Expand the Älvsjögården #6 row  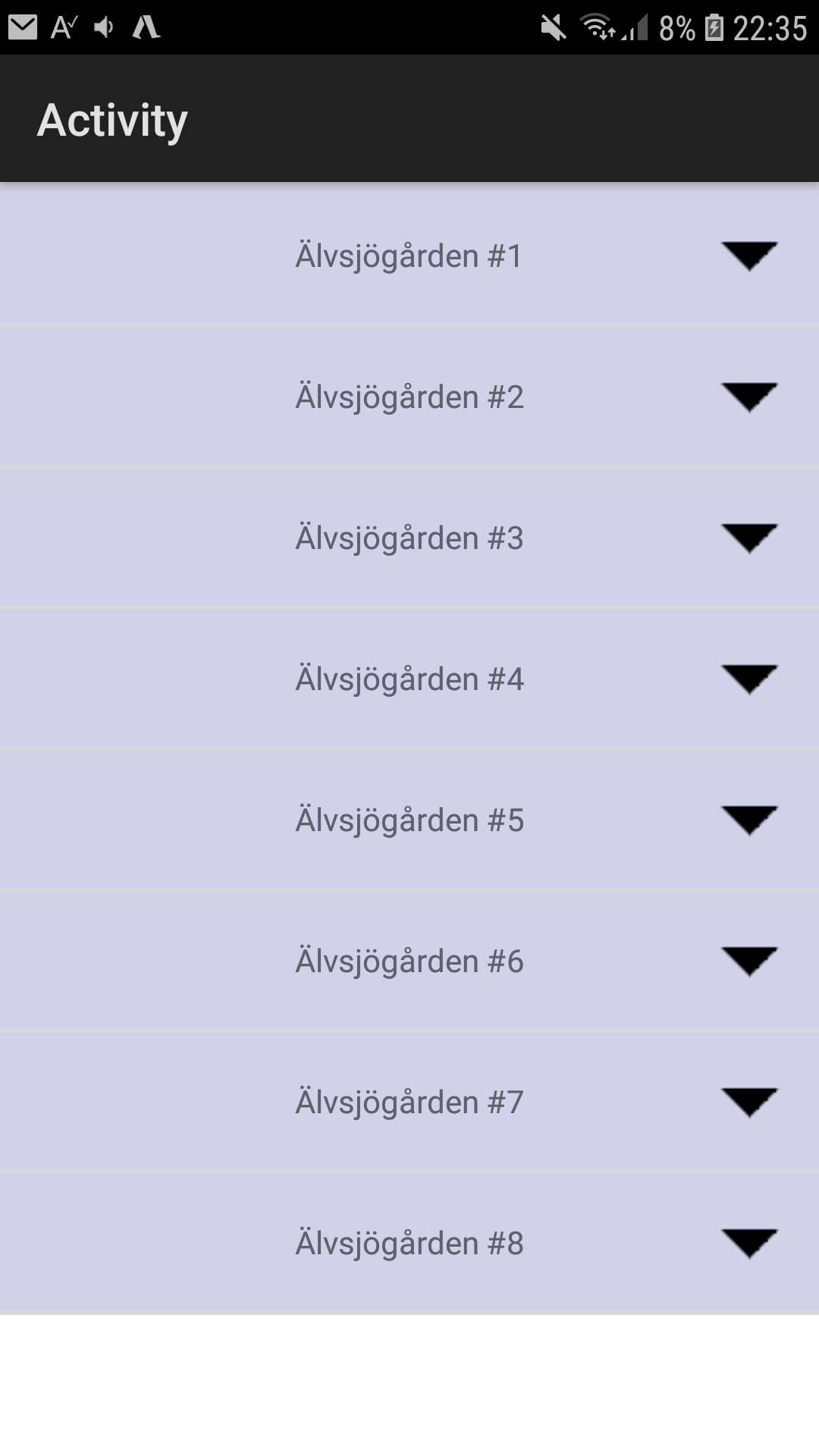(749, 961)
